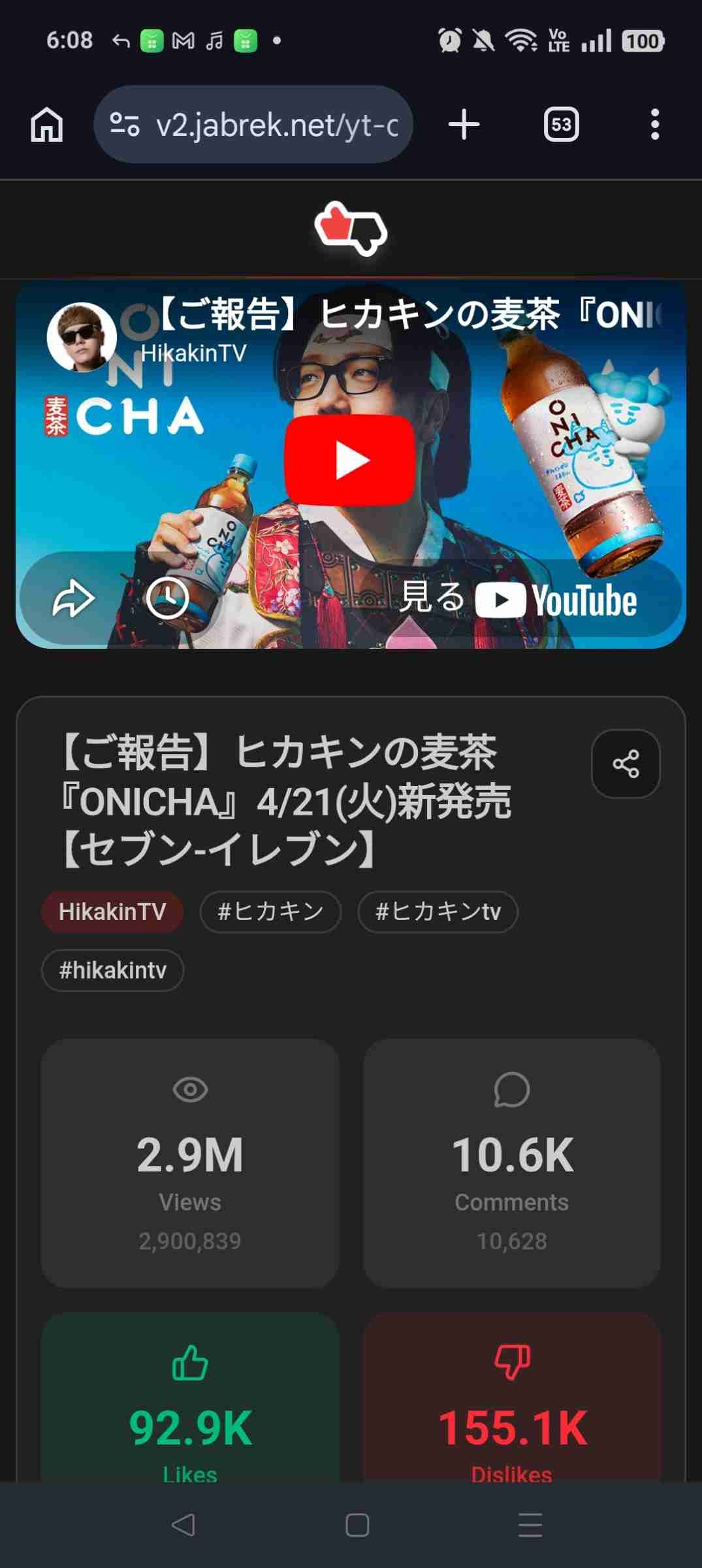Open a new browser tab
The image size is (702, 1568).
[464, 124]
